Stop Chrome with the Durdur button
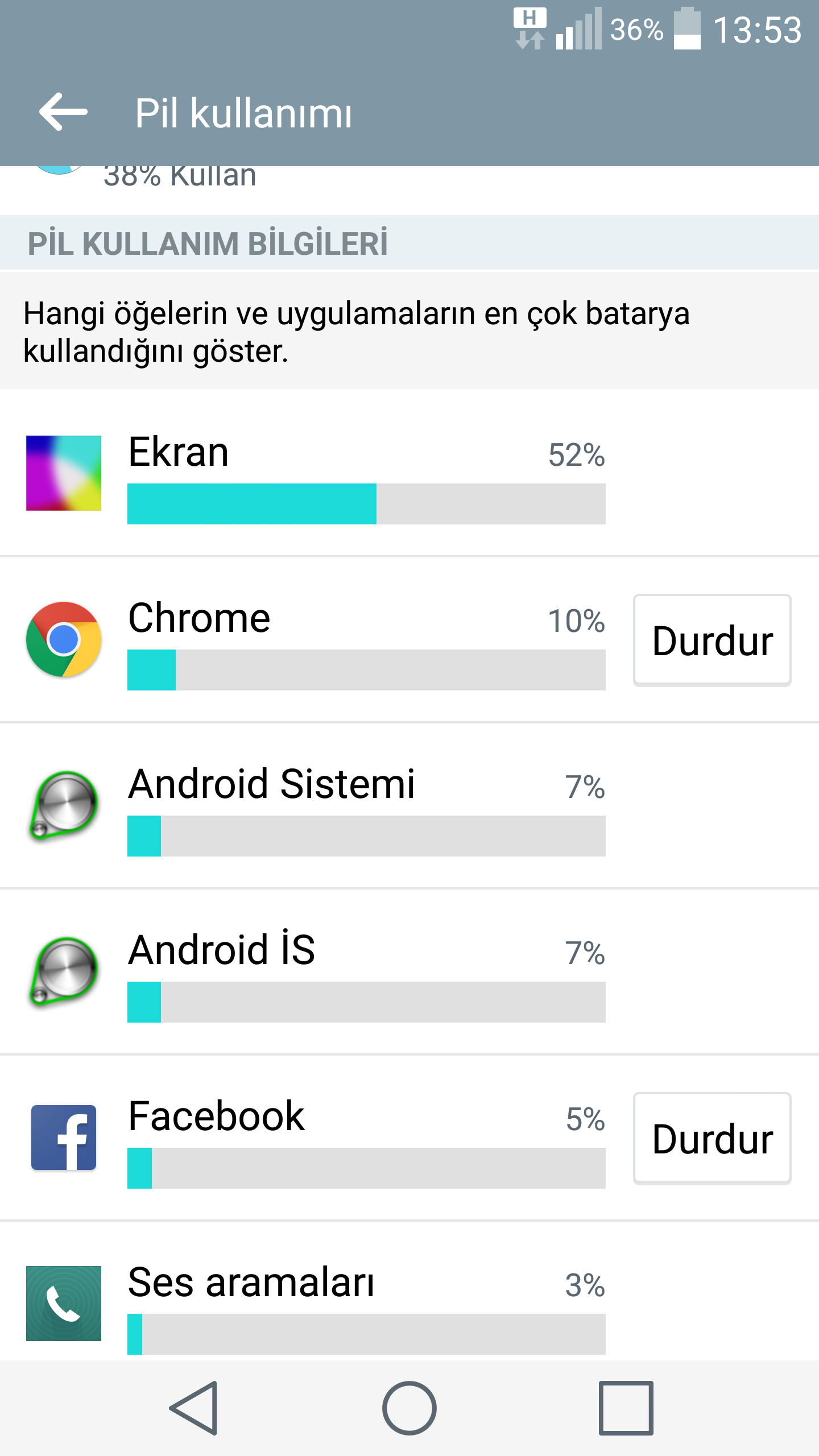Viewport: 819px width, 1456px height. 712,640
